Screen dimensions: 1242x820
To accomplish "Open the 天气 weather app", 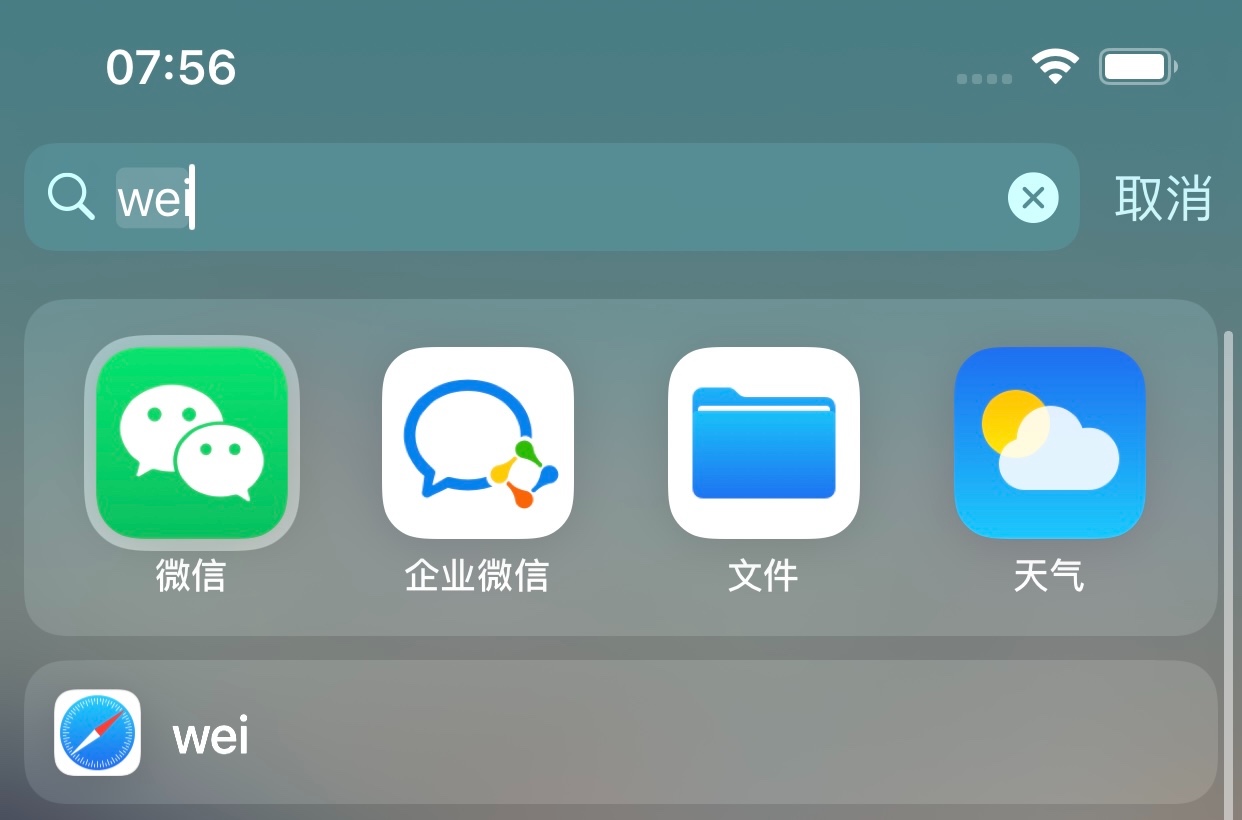I will pos(1049,443).
